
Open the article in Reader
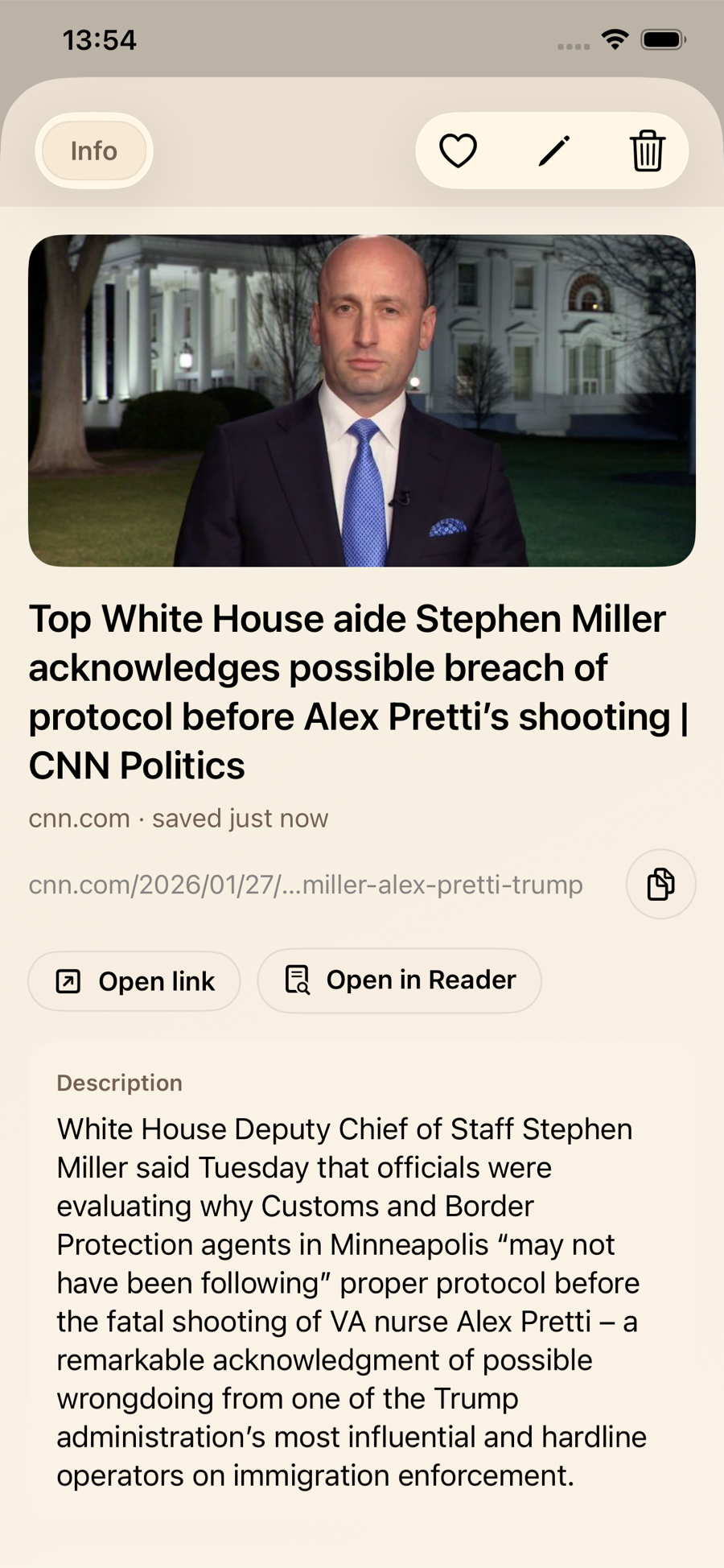(399, 980)
